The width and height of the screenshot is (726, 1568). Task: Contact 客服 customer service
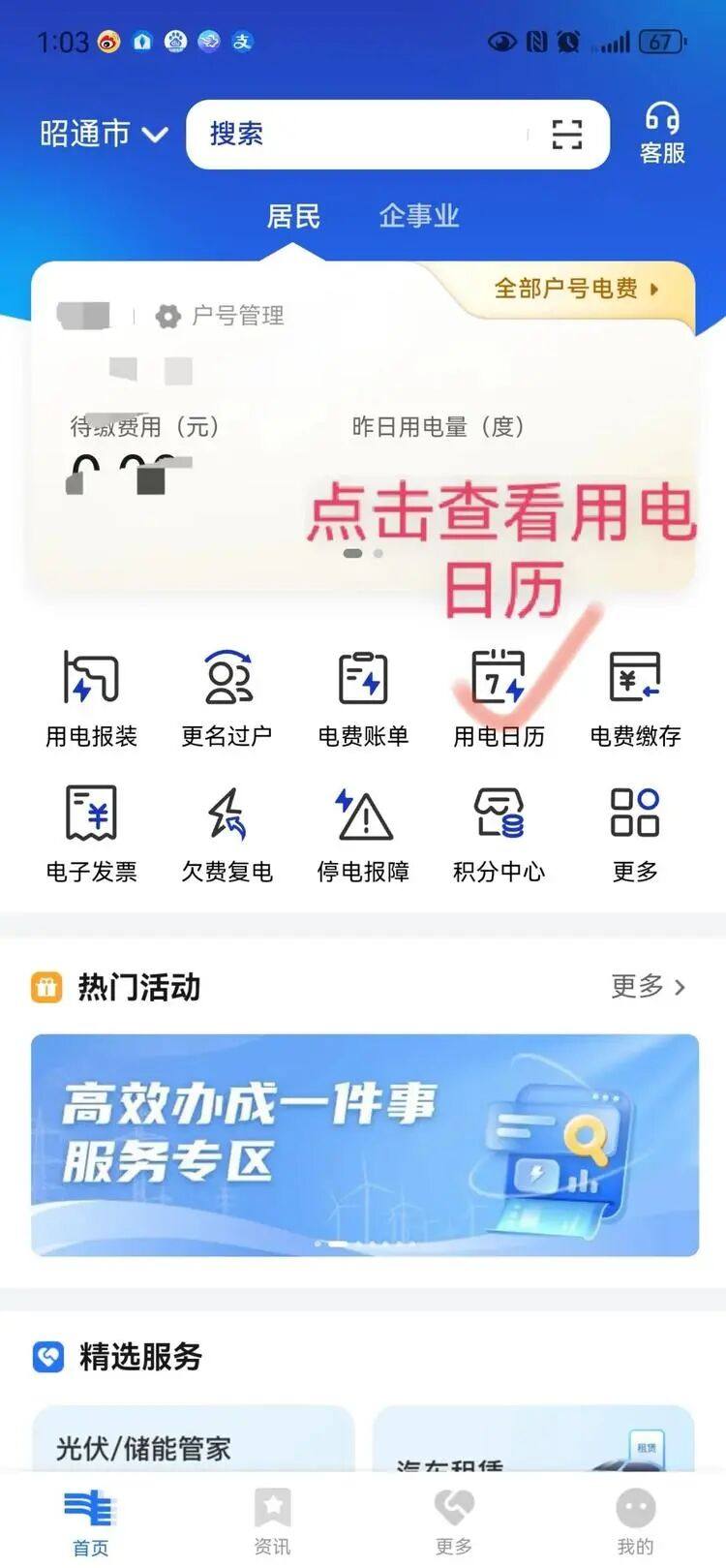point(662,134)
